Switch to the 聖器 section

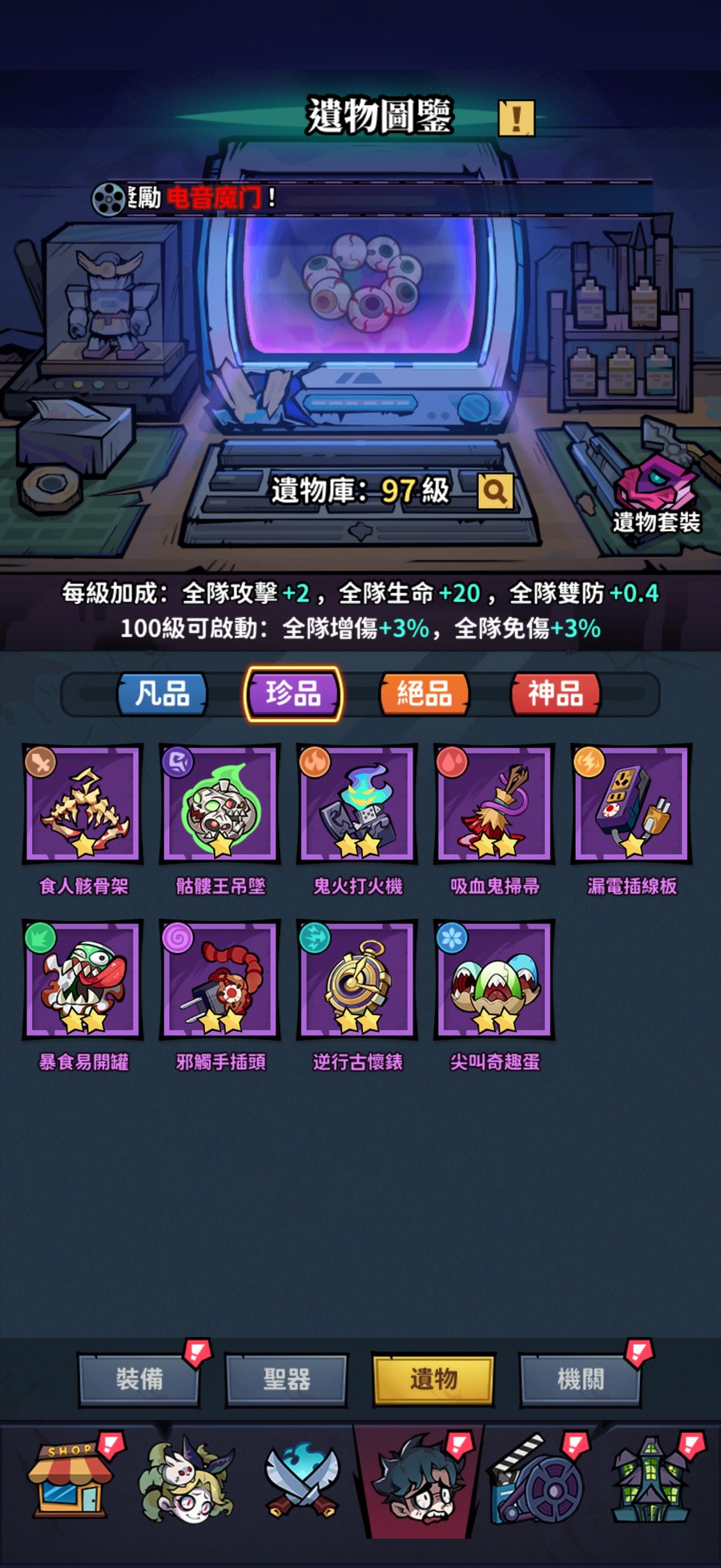287,1379
